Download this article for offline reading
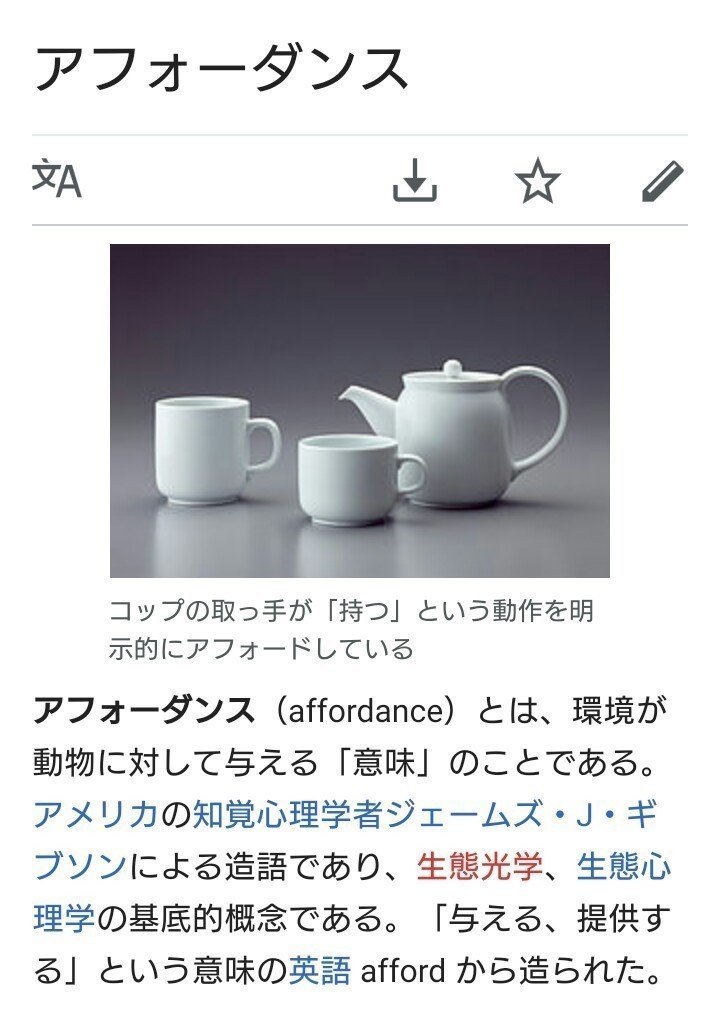 pos(414,181)
